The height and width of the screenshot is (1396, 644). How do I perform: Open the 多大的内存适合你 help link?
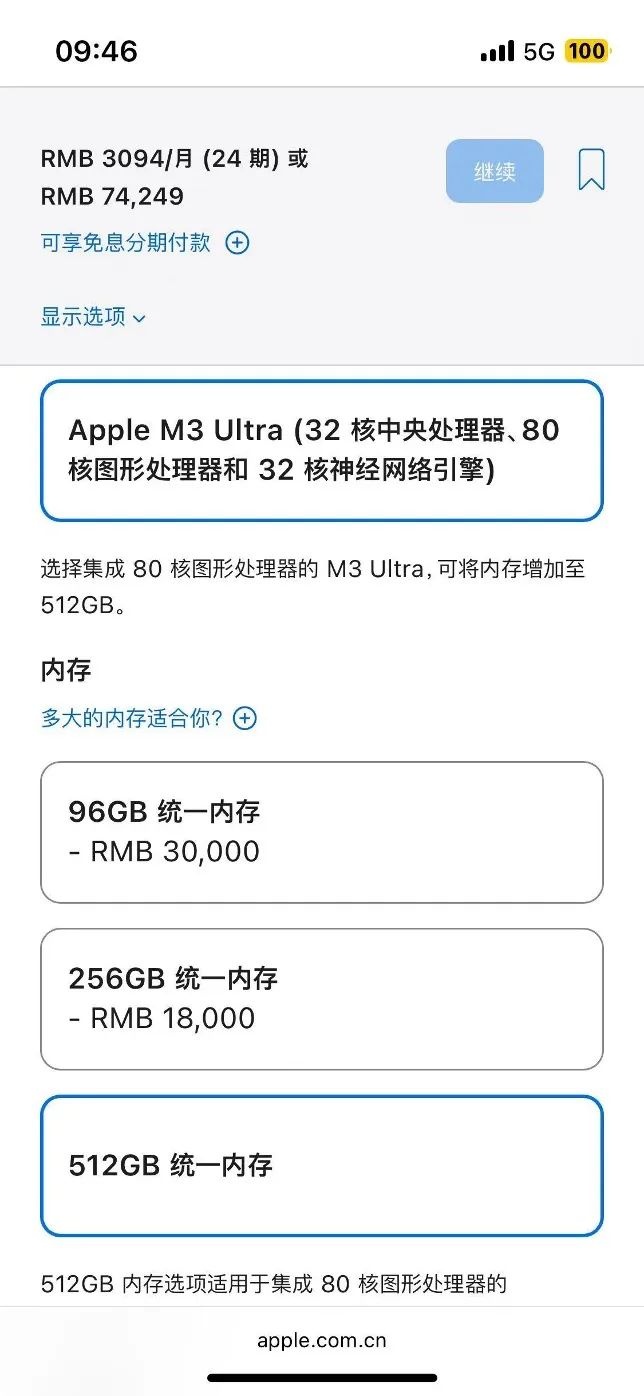[x=148, y=718]
